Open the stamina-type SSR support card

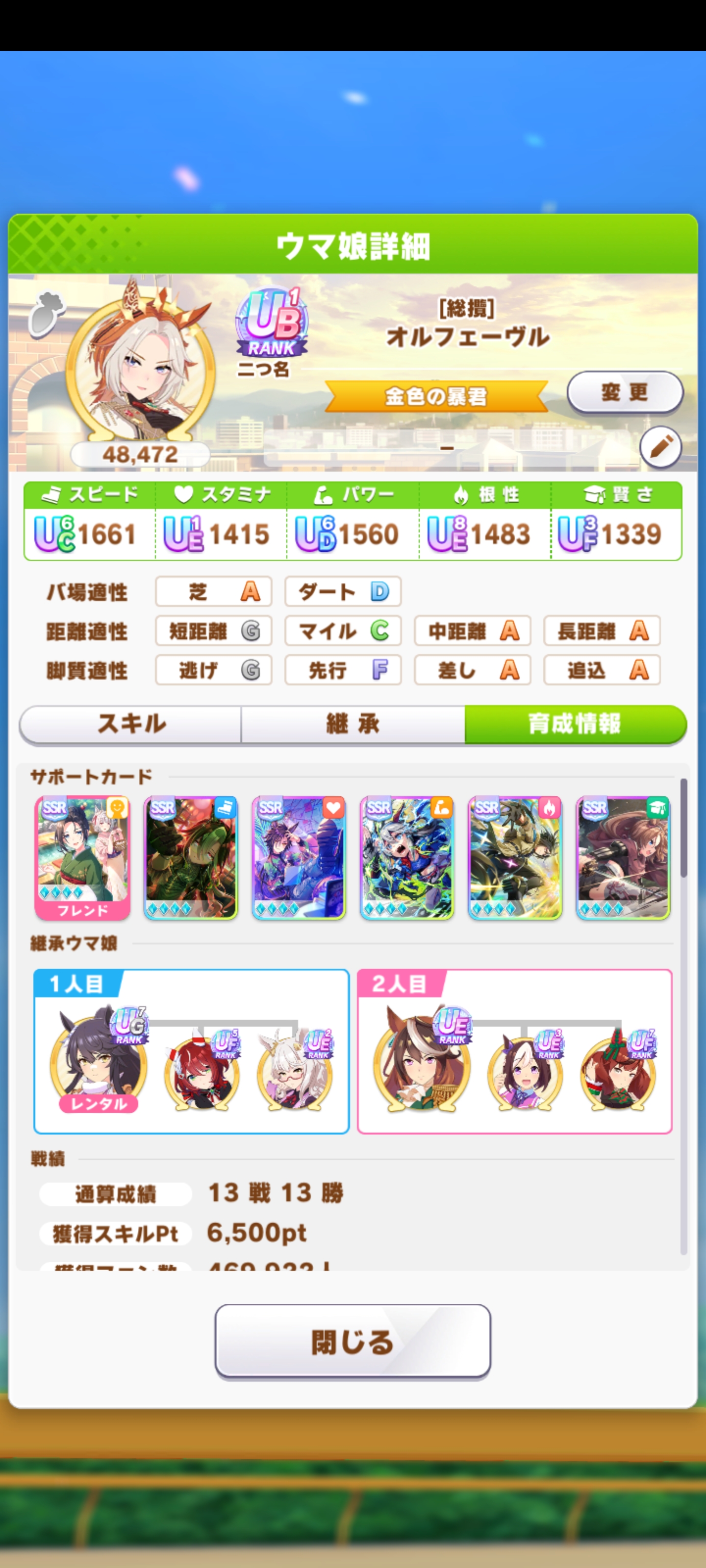point(299,857)
